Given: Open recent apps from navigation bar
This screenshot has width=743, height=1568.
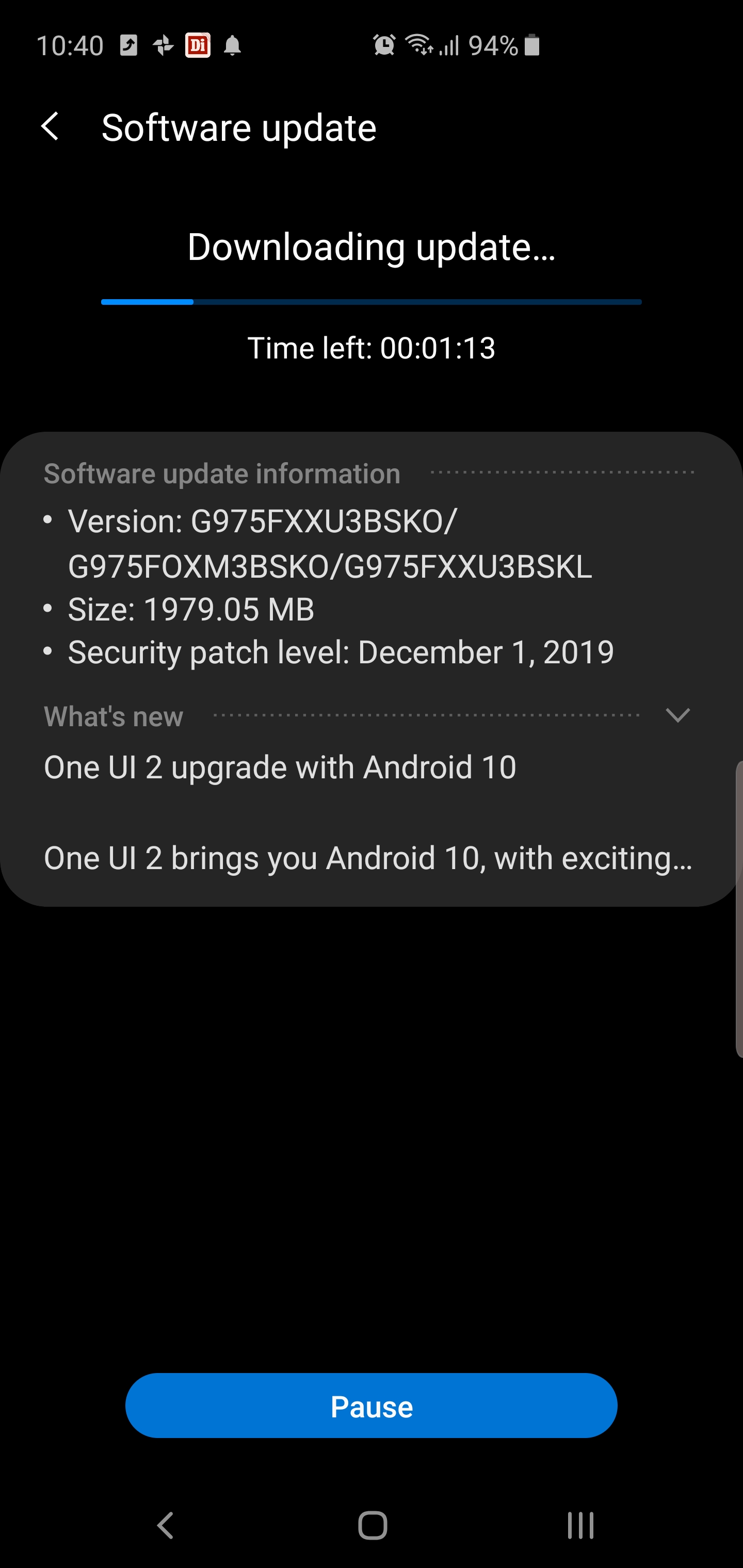Looking at the screenshot, I should (x=580, y=1525).
